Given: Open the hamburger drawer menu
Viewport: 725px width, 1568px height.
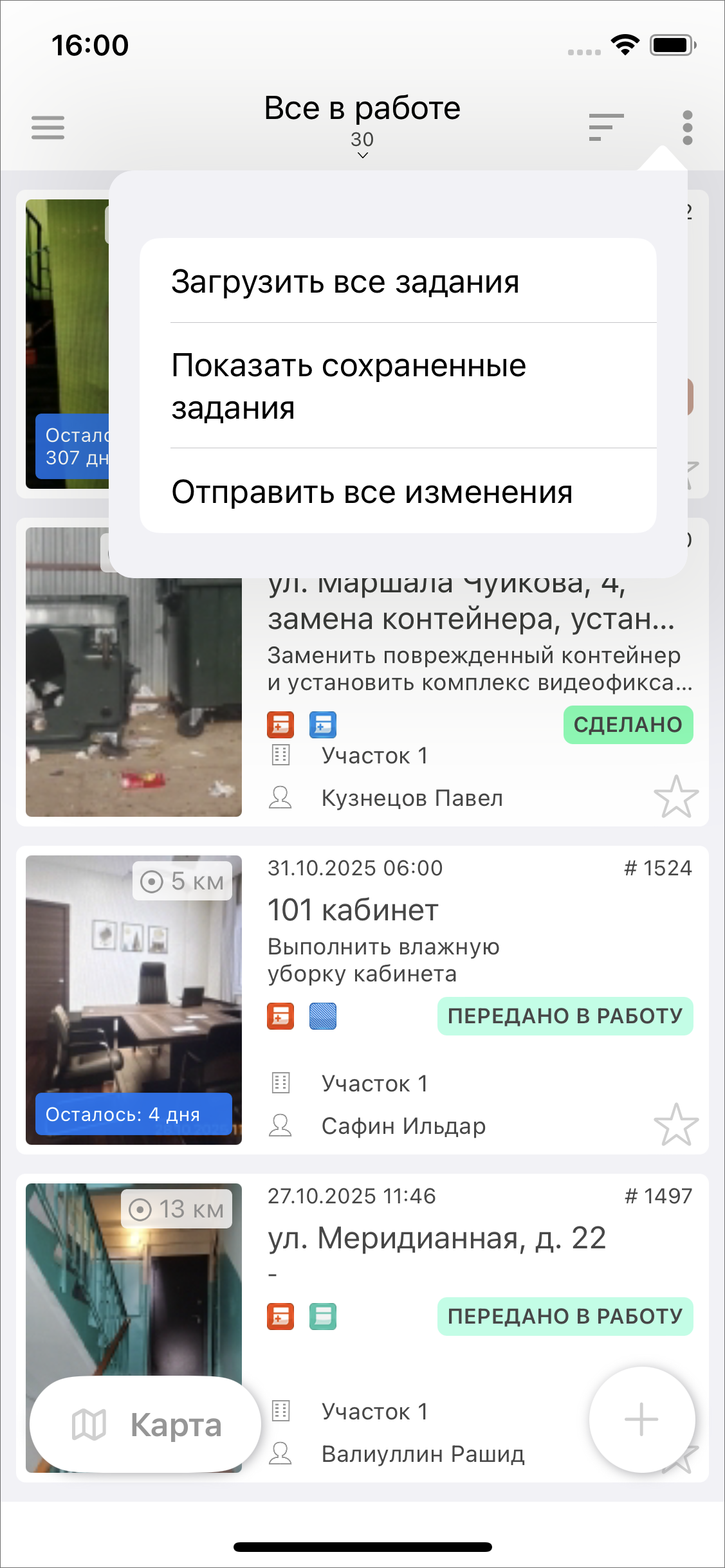Looking at the screenshot, I should (48, 127).
